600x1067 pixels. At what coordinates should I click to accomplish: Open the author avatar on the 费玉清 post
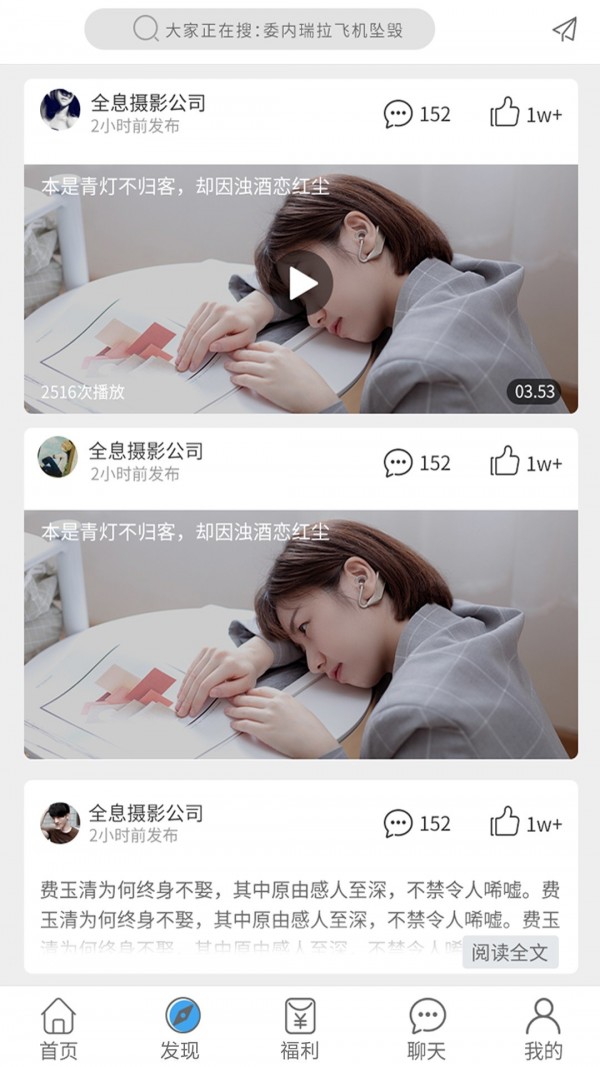(x=60, y=823)
